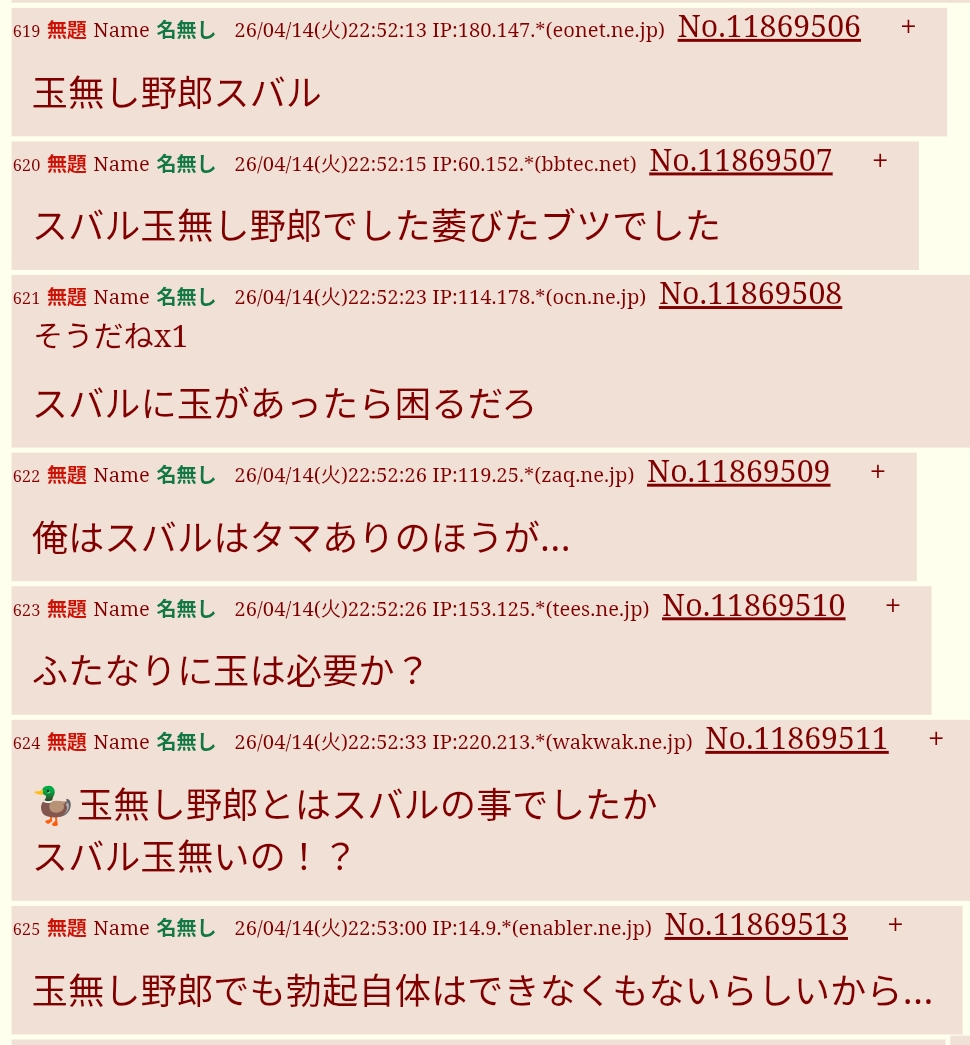The image size is (970, 1045).
Task: Tap the + beside No.11869510
Action: 893,606
